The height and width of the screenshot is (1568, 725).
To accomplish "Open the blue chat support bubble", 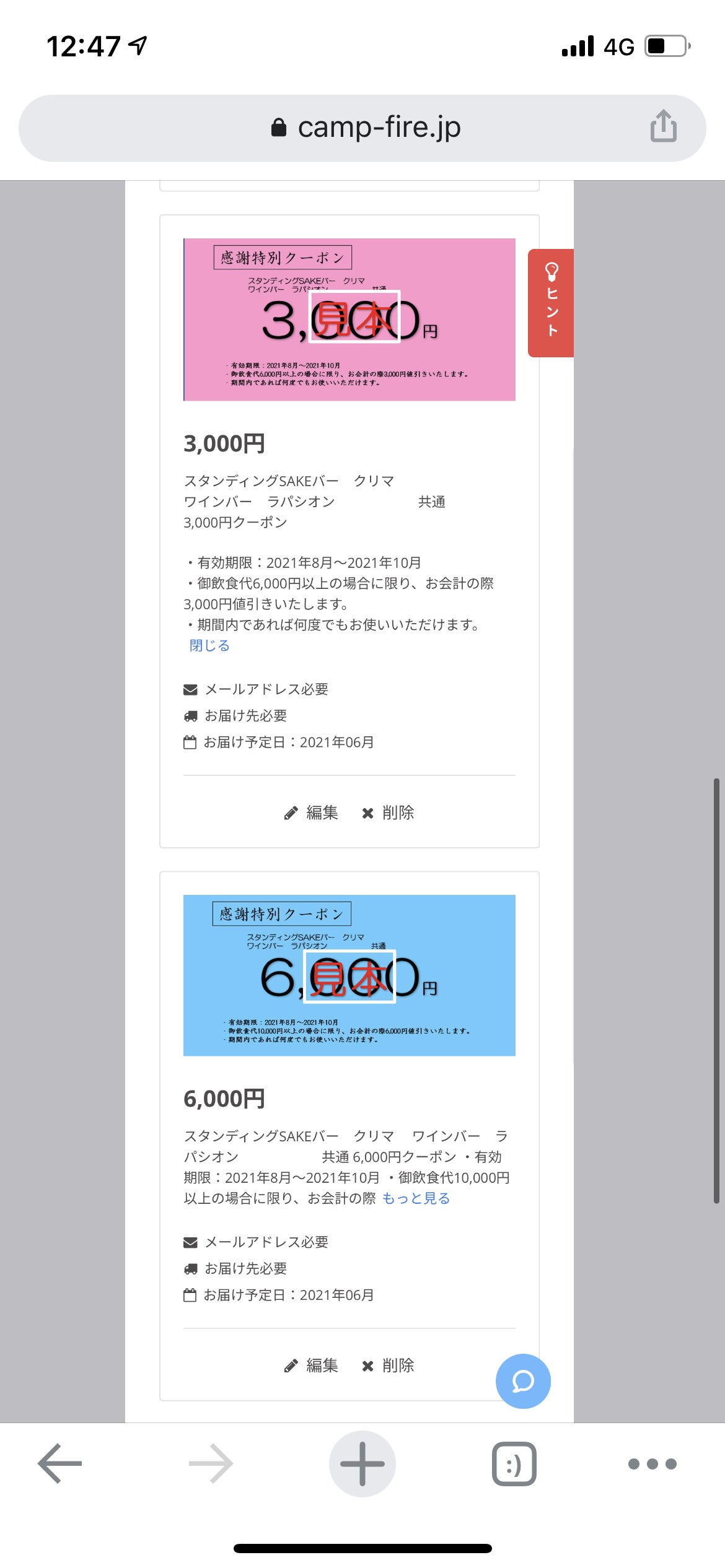I will 523,1381.
